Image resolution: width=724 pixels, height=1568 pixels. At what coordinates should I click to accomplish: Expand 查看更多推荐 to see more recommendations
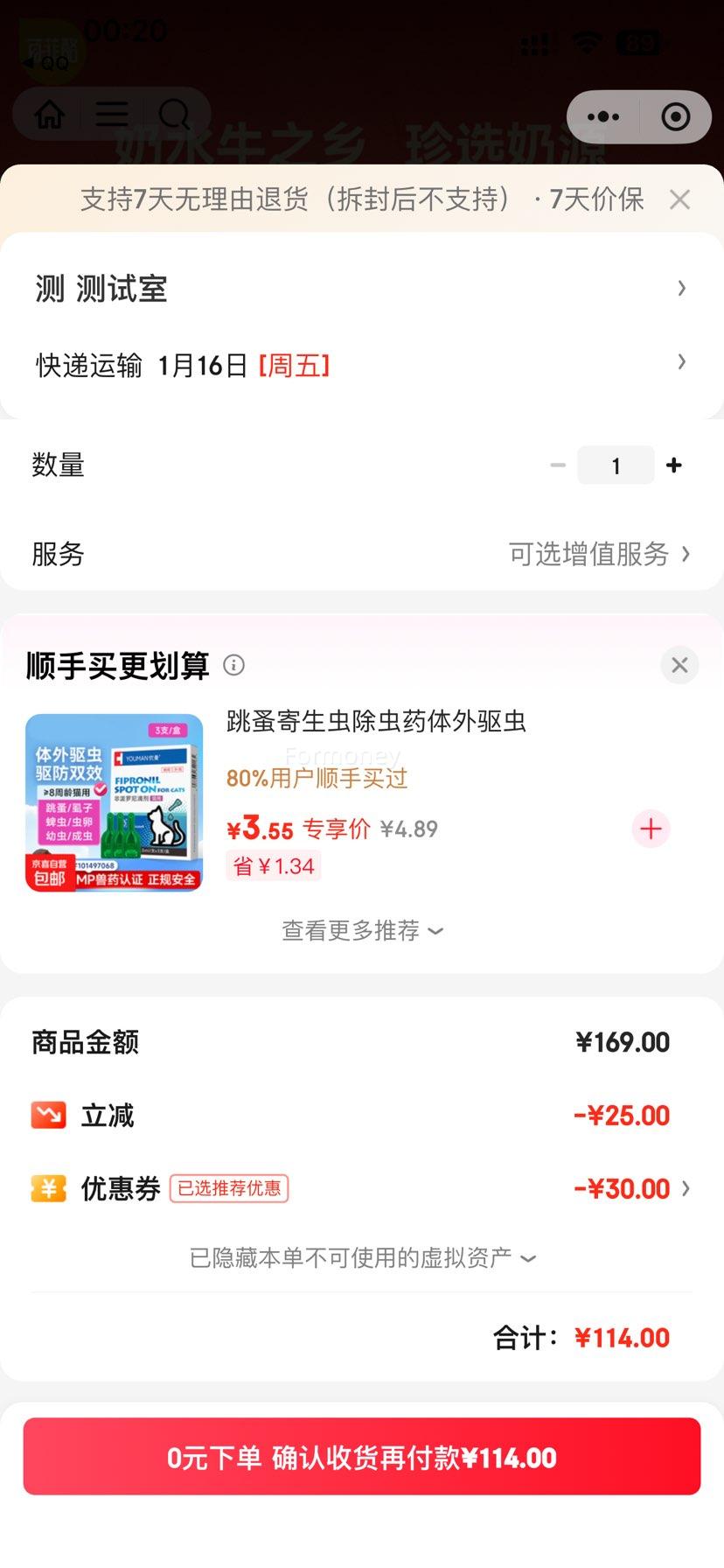[362, 930]
